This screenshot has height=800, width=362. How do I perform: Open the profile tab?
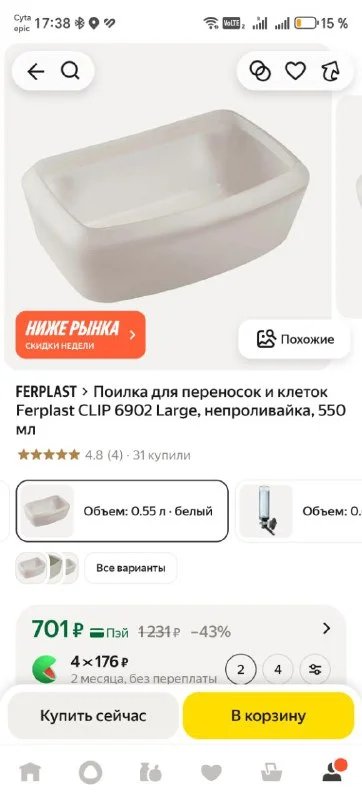click(x=333, y=771)
